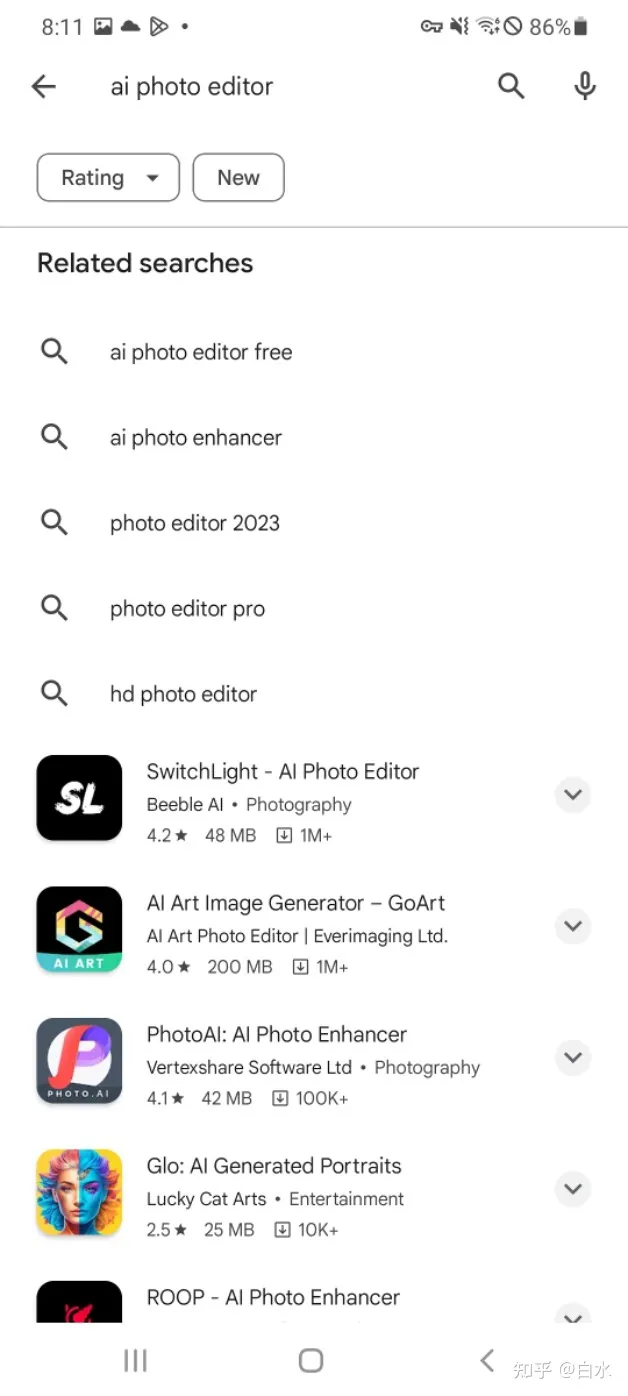Edit the 'ai photo editor' search query
This screenshot has height=1396, width=628.
click(x=191, y=87)
